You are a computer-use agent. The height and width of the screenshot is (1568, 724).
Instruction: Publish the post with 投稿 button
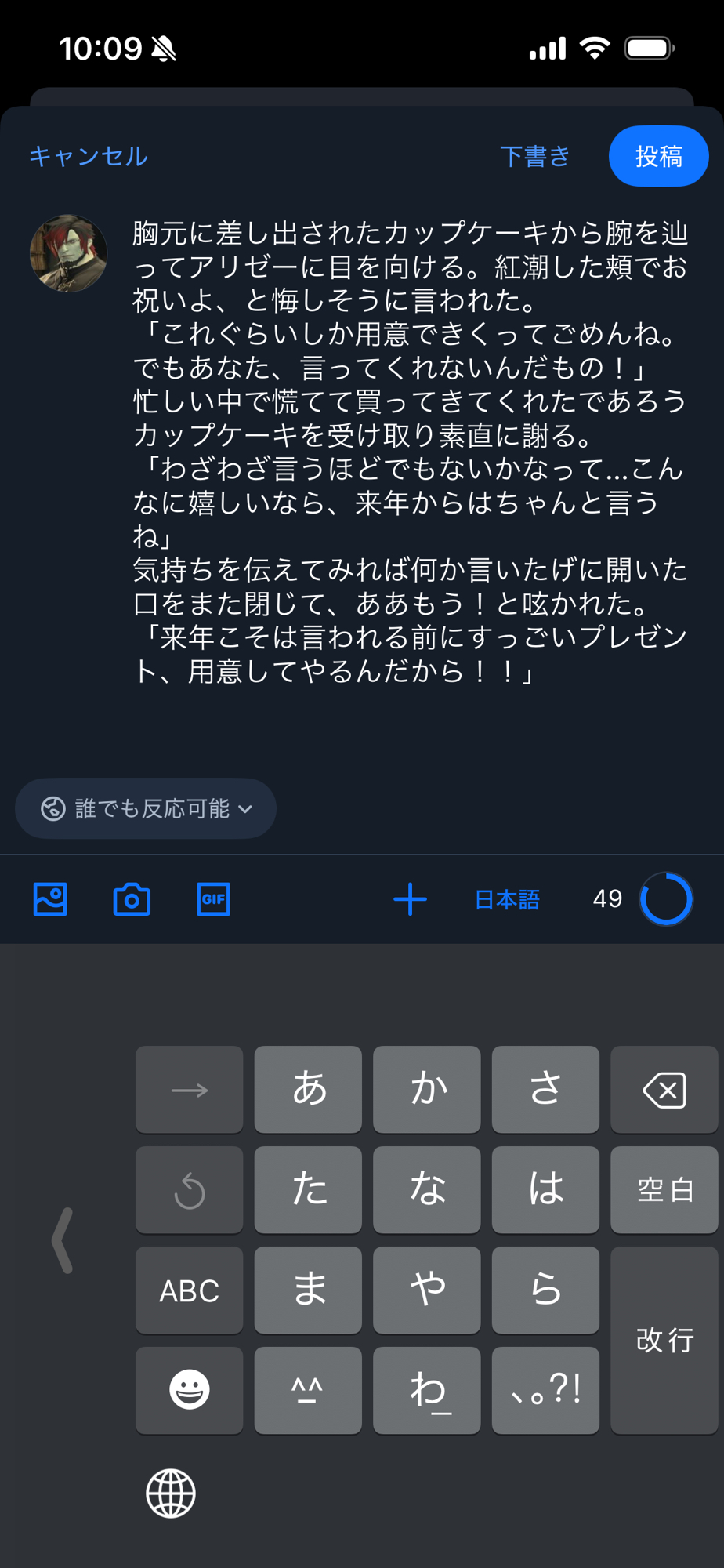point(658,156)
